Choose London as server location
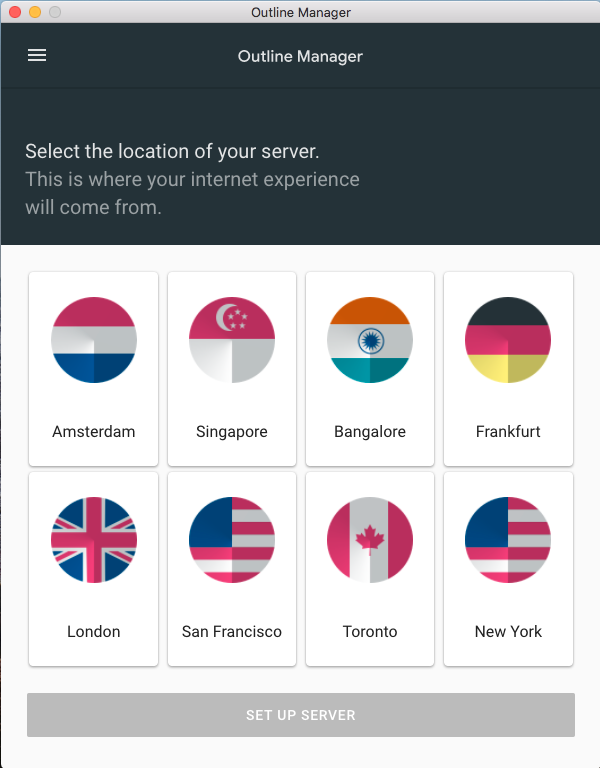The width and height of the screenshot is (600, 768). coord(94,568)
